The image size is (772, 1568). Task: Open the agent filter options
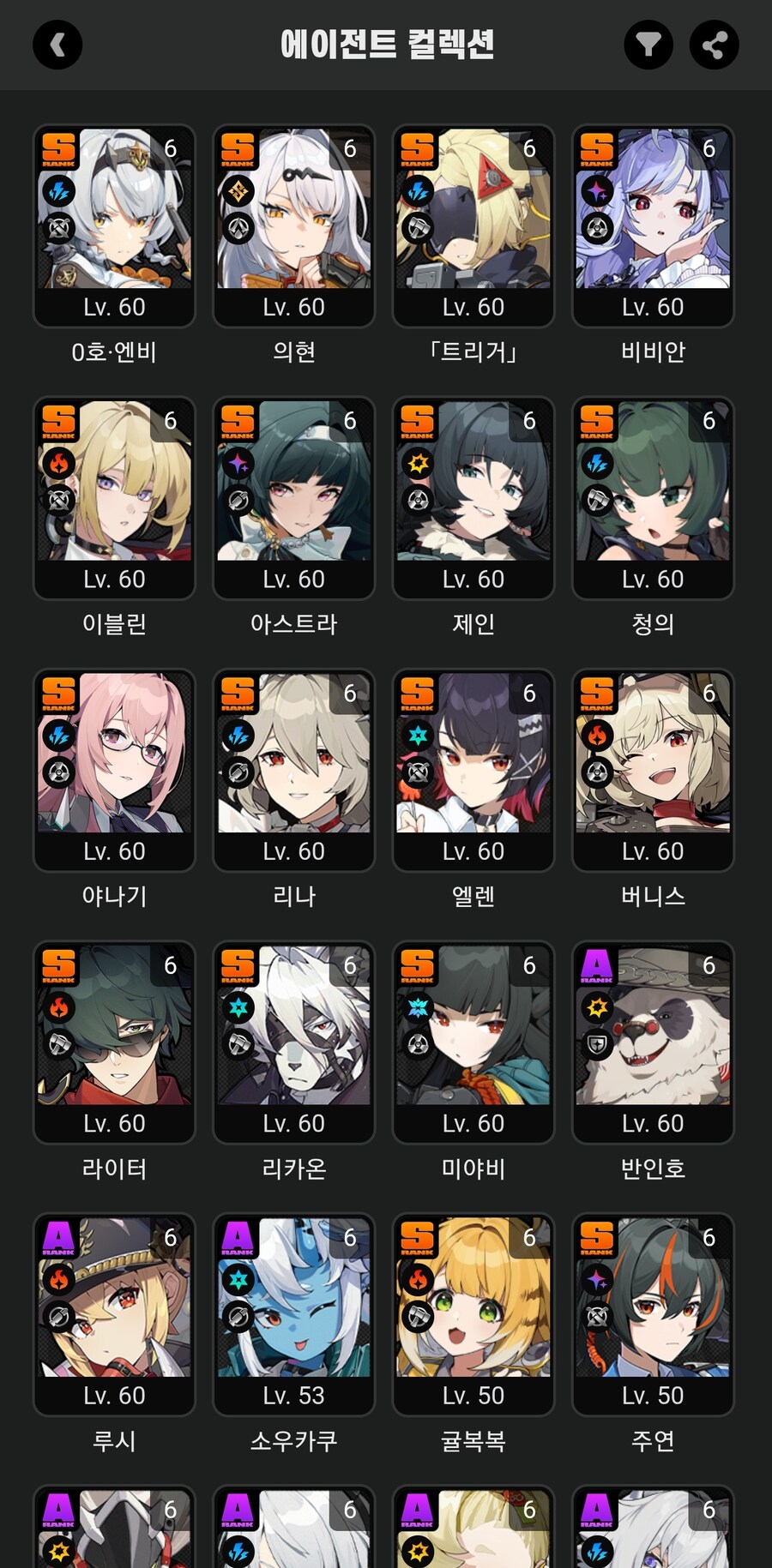coord(648,45)
